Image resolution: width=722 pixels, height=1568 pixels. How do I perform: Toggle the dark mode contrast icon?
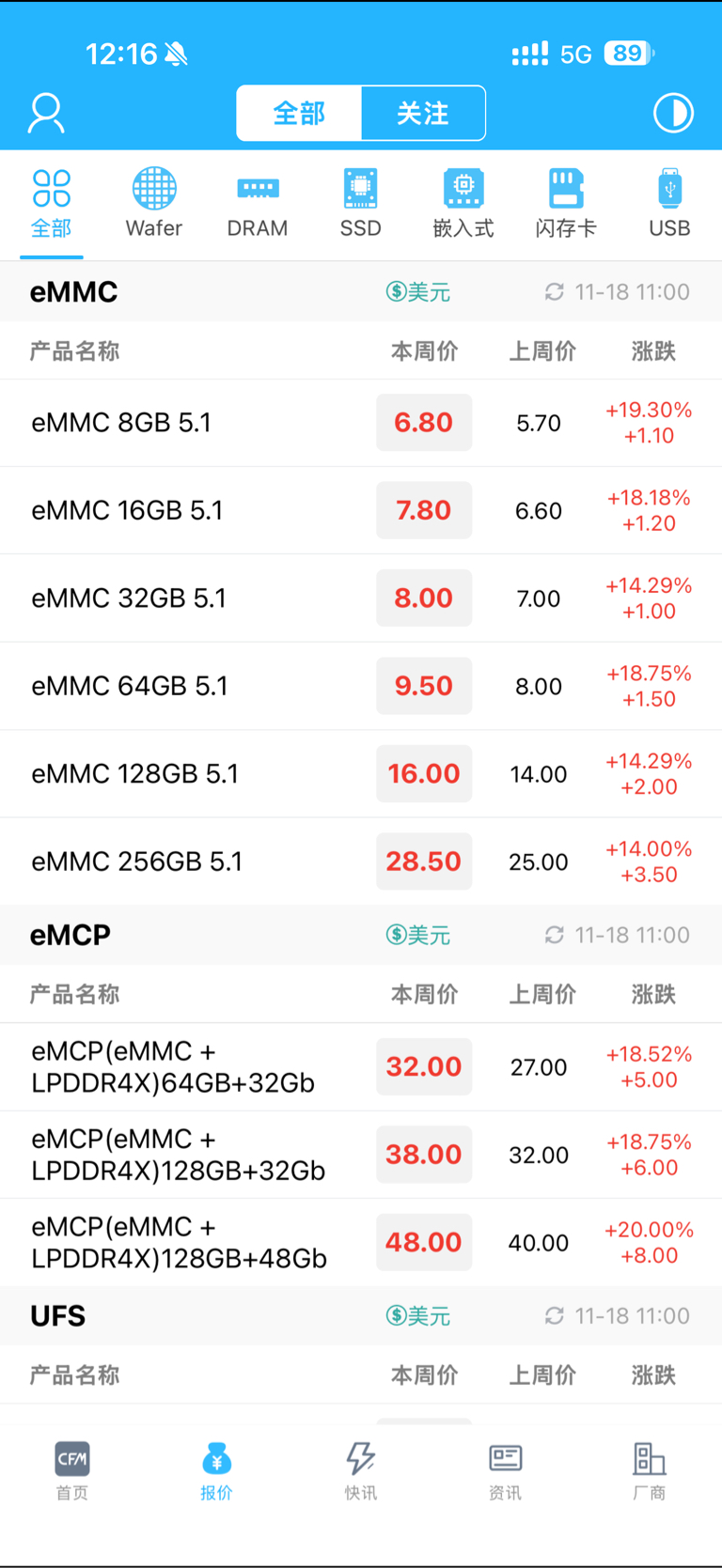point(673,114)
